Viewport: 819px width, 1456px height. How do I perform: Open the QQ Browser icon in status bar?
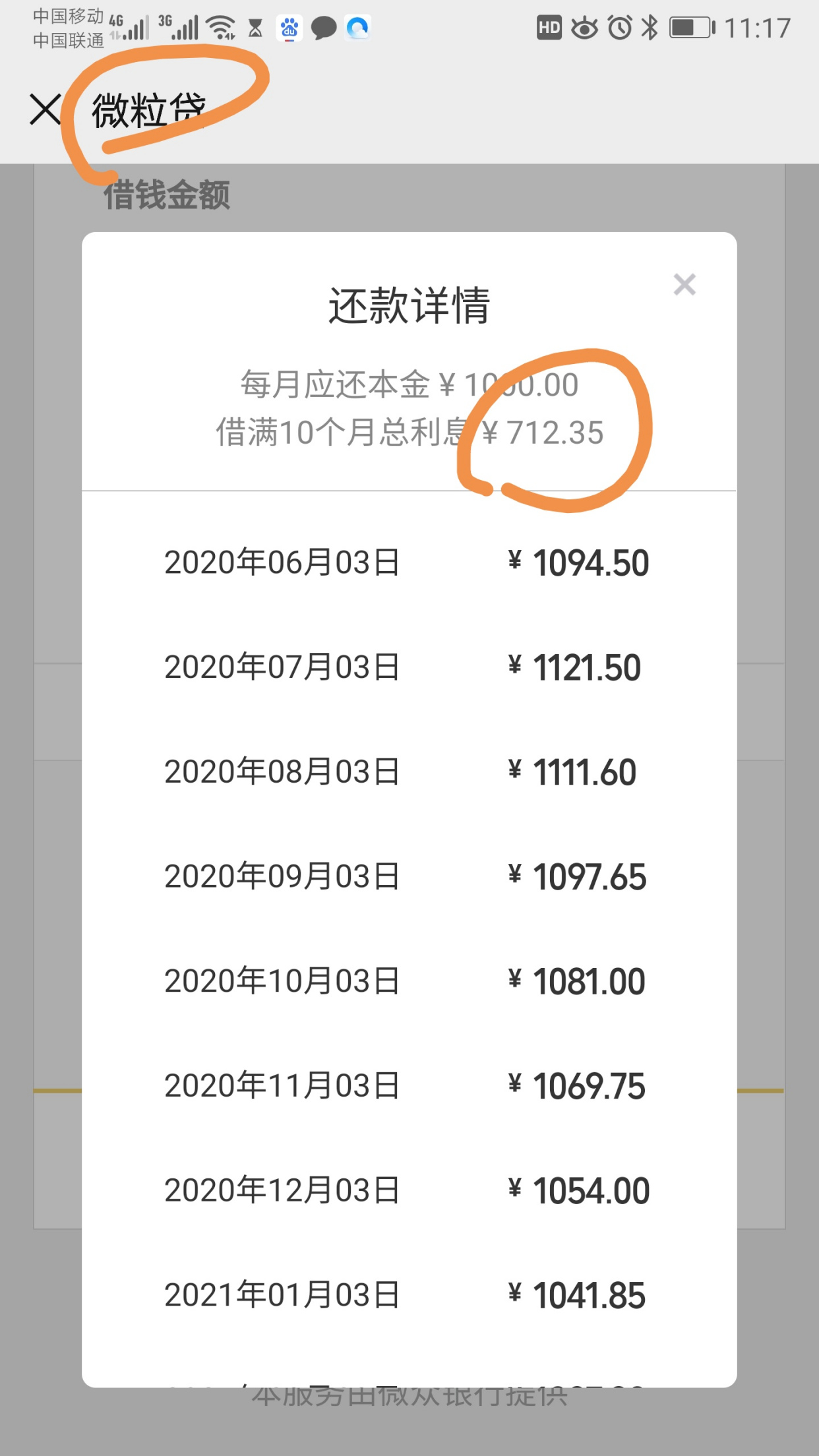click(359, 28)
